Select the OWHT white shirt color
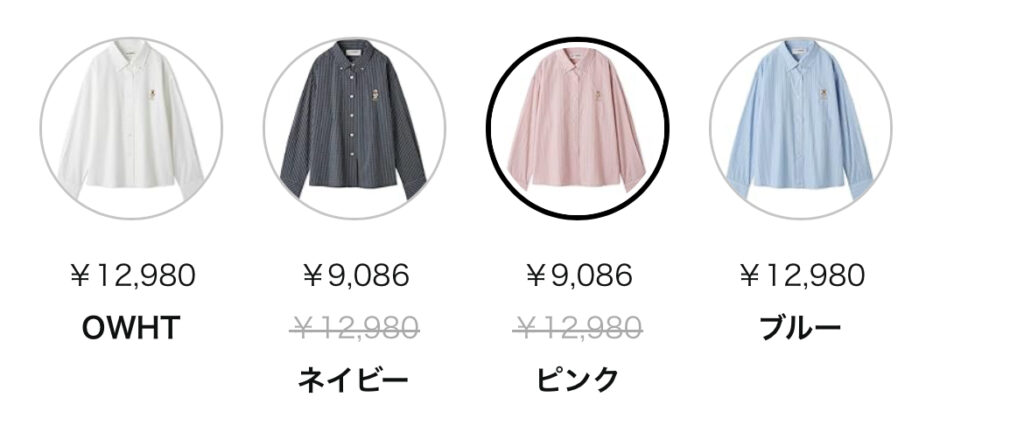1024x446 pixels. pos(131,128)
